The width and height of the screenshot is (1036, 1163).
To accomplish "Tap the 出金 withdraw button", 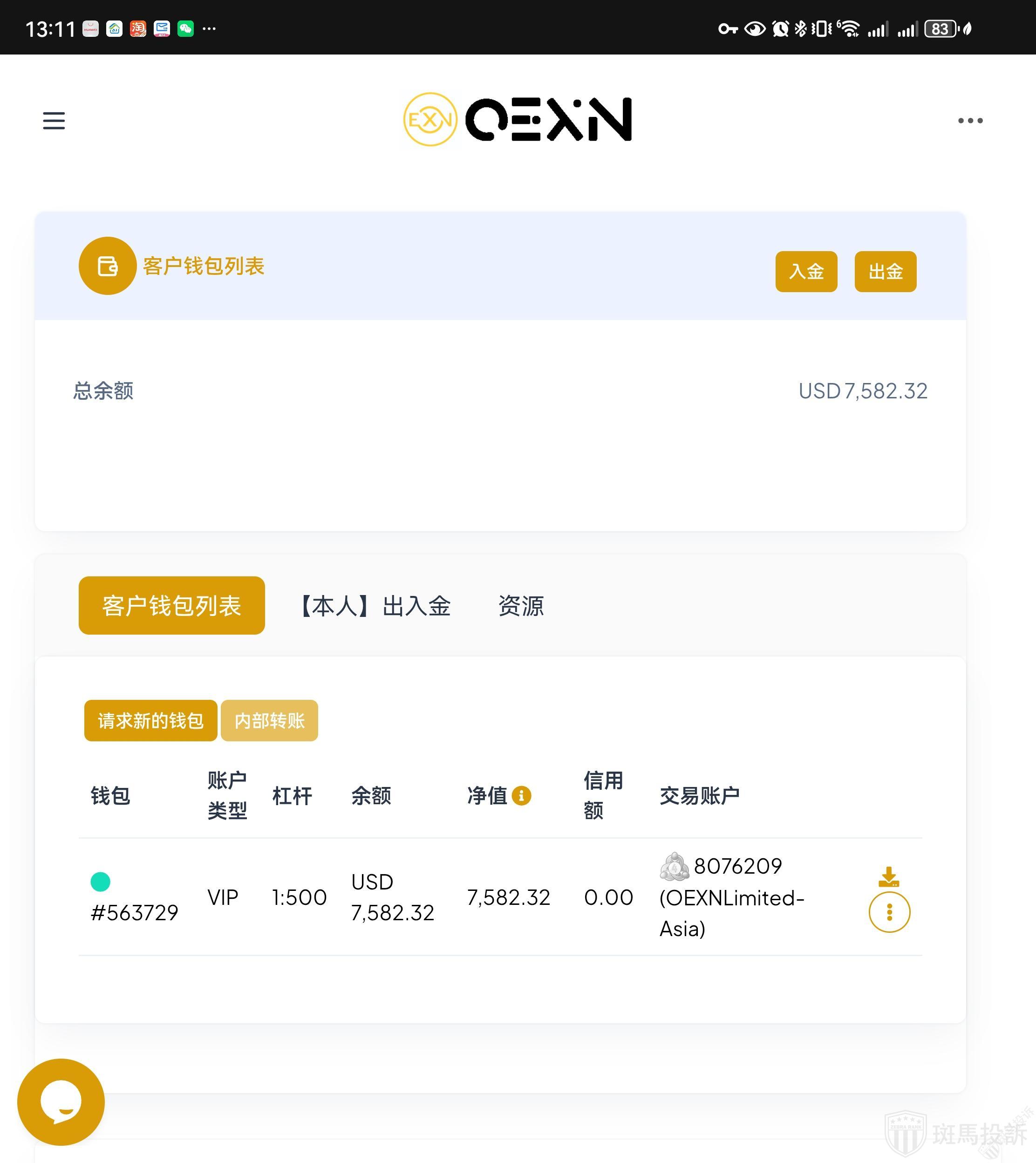I will (885, 272).
